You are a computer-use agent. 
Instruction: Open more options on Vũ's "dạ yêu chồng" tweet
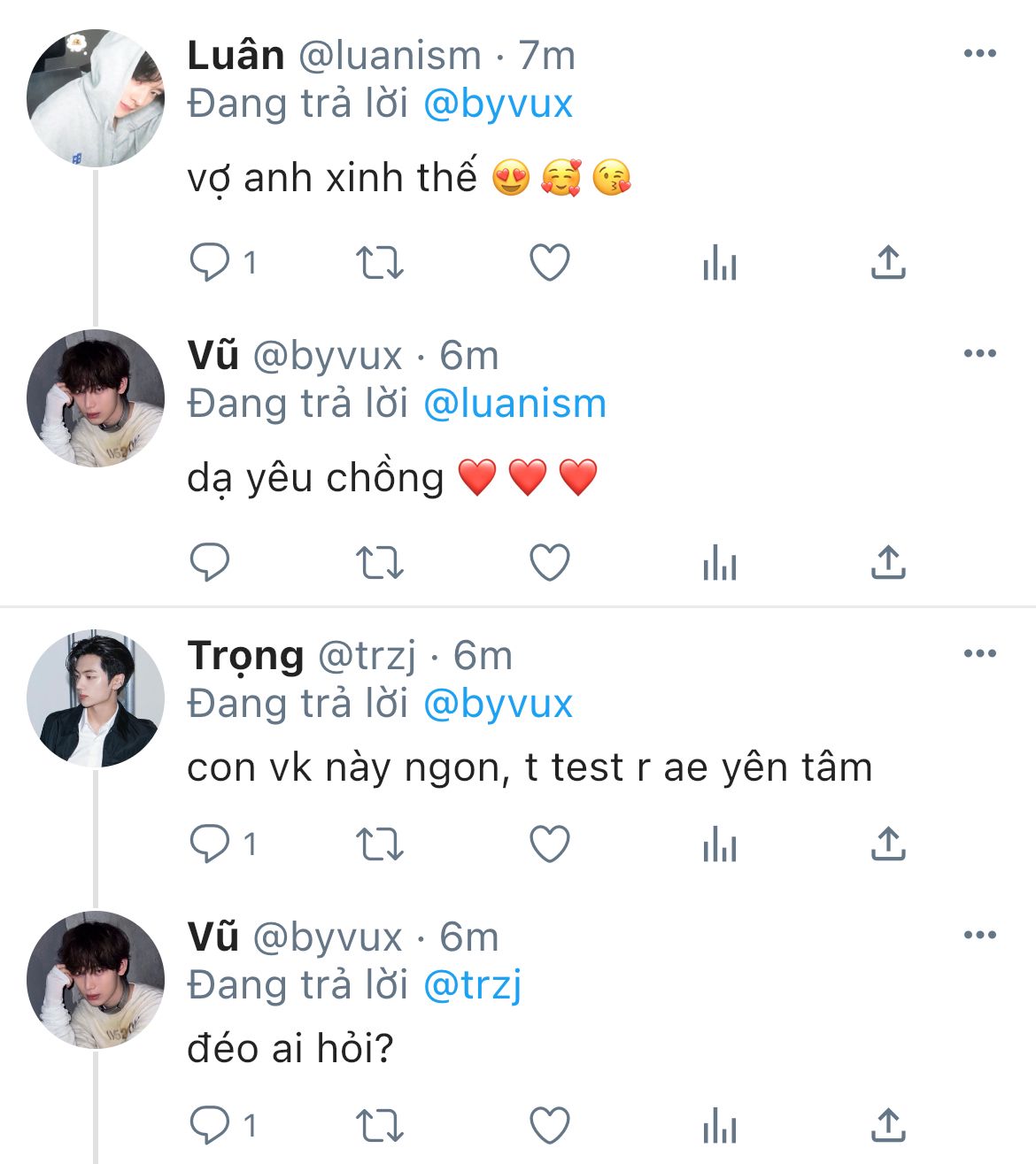coord(979,354)
